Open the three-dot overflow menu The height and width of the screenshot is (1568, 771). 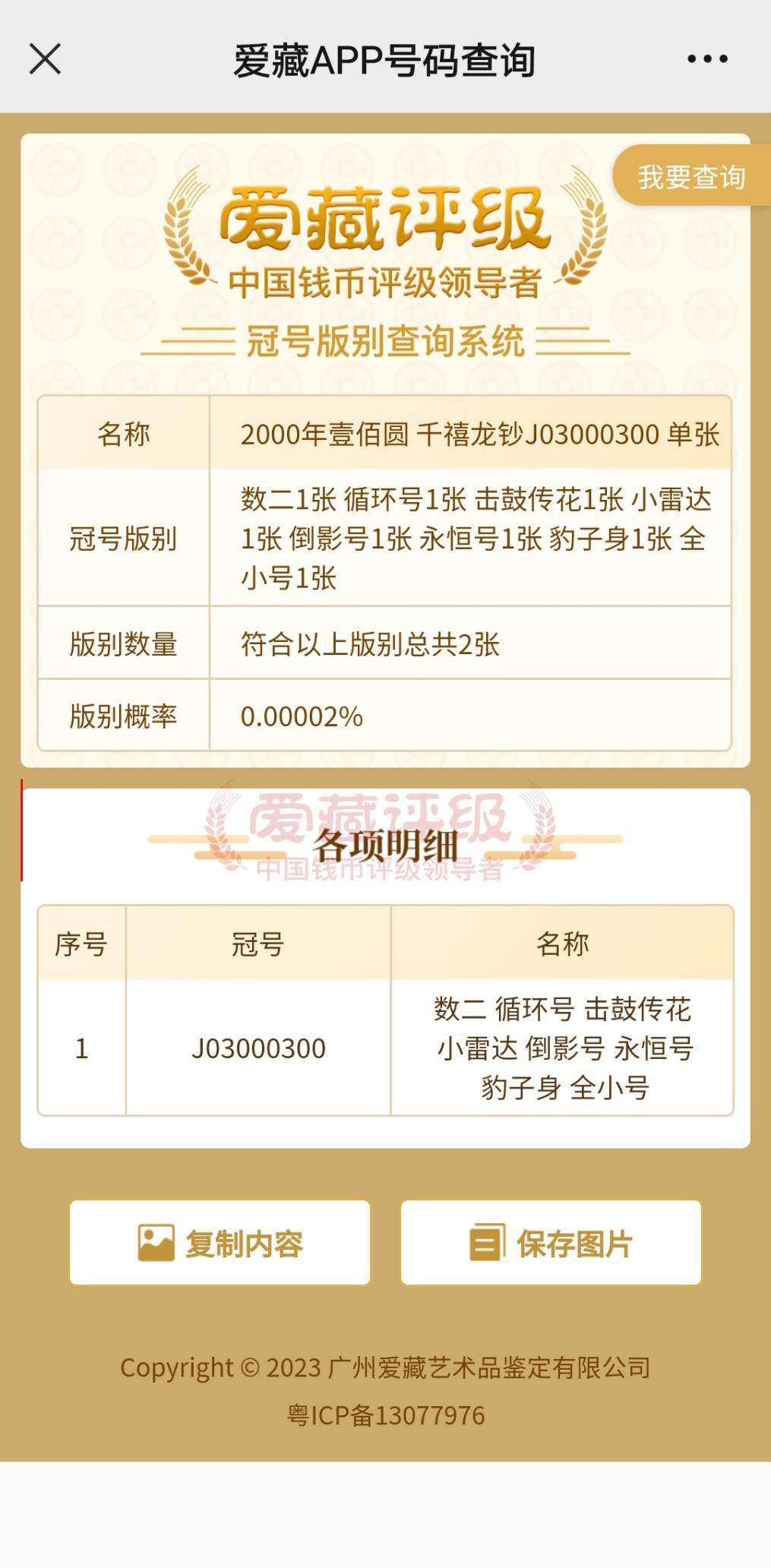coord(707,59)
